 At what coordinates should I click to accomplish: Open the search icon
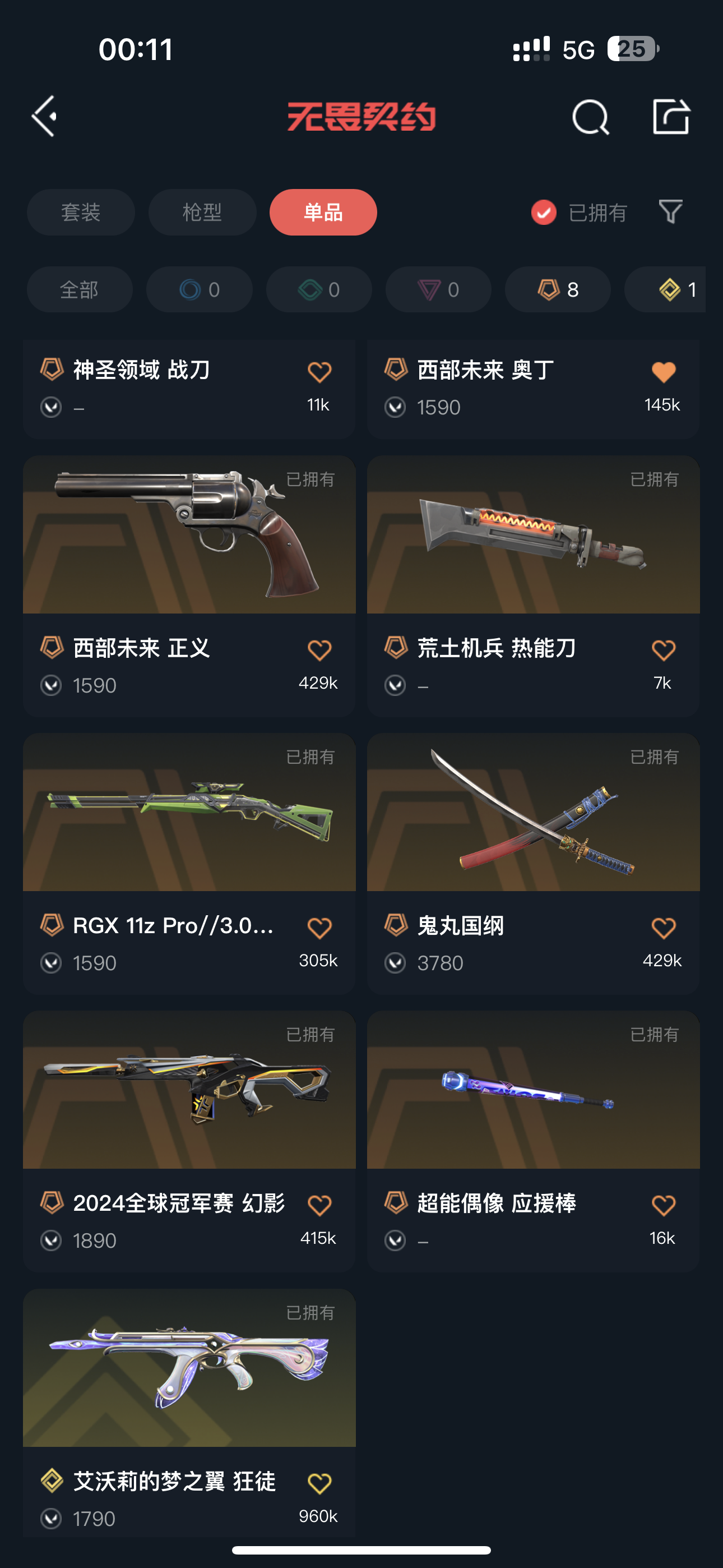[590, 116]
